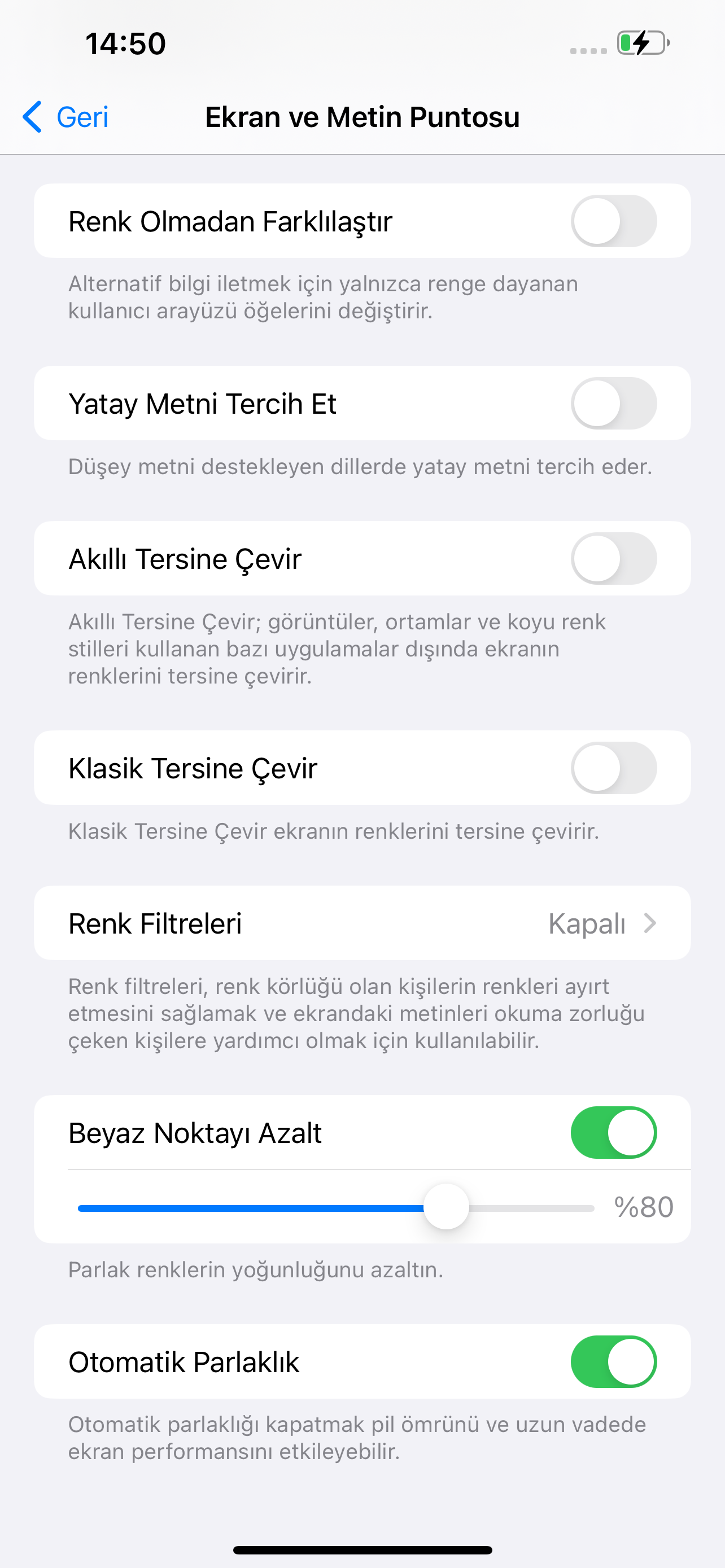This screenshot has height=1568, width=725.
Task: Disable Beyaz Noktayı Azalt
Action: (x=614, y=1133)
